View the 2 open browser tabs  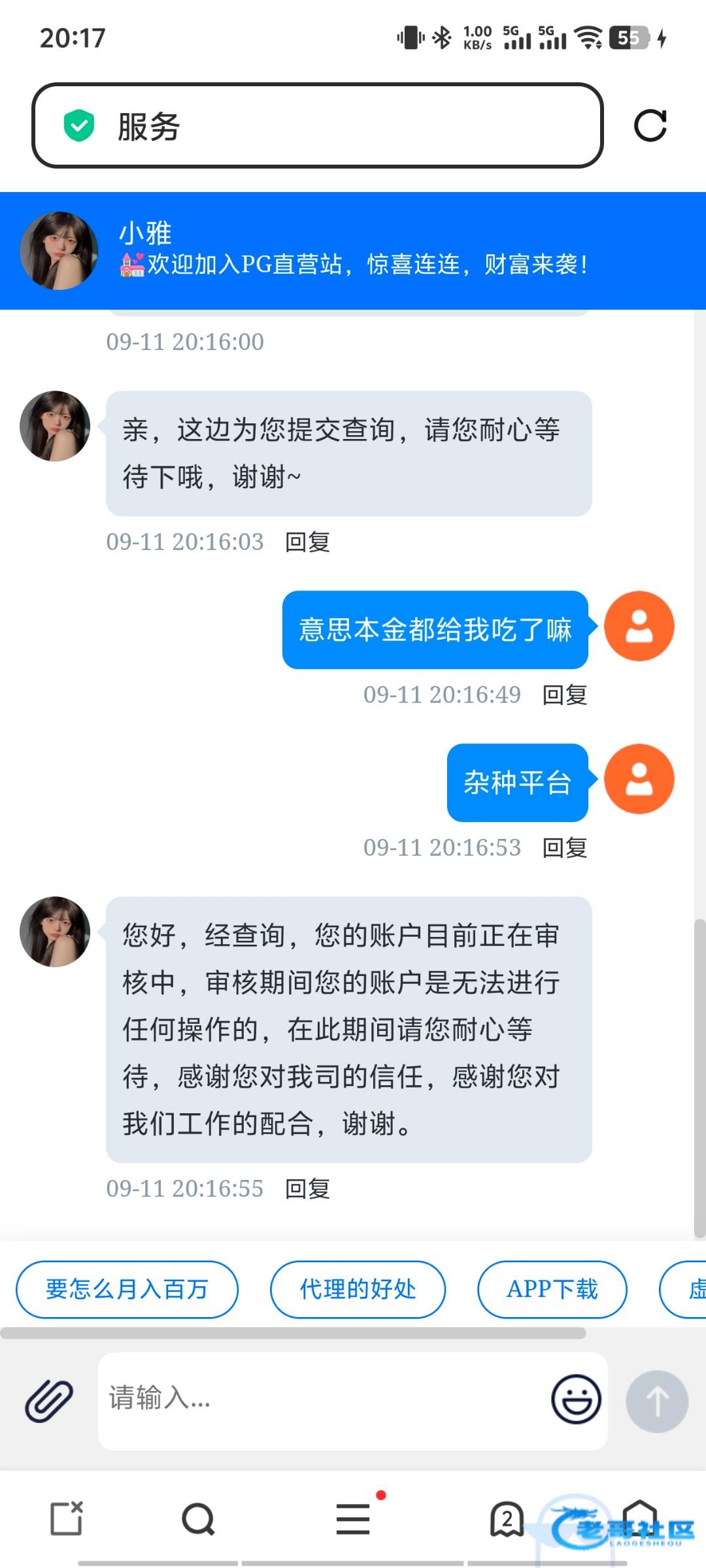507,1518
